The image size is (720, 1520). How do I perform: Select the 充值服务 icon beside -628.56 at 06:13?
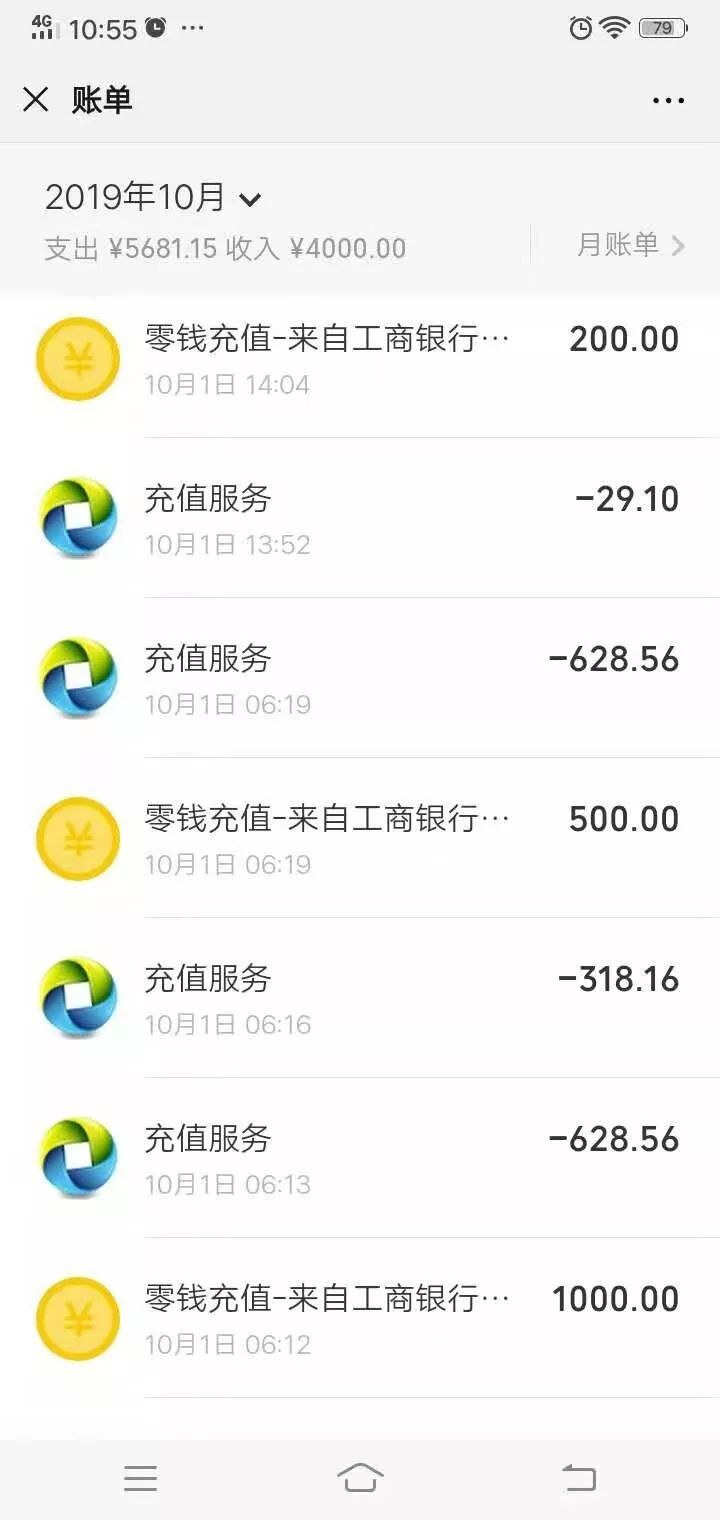pyautogui.click(x=78, y=1158)
